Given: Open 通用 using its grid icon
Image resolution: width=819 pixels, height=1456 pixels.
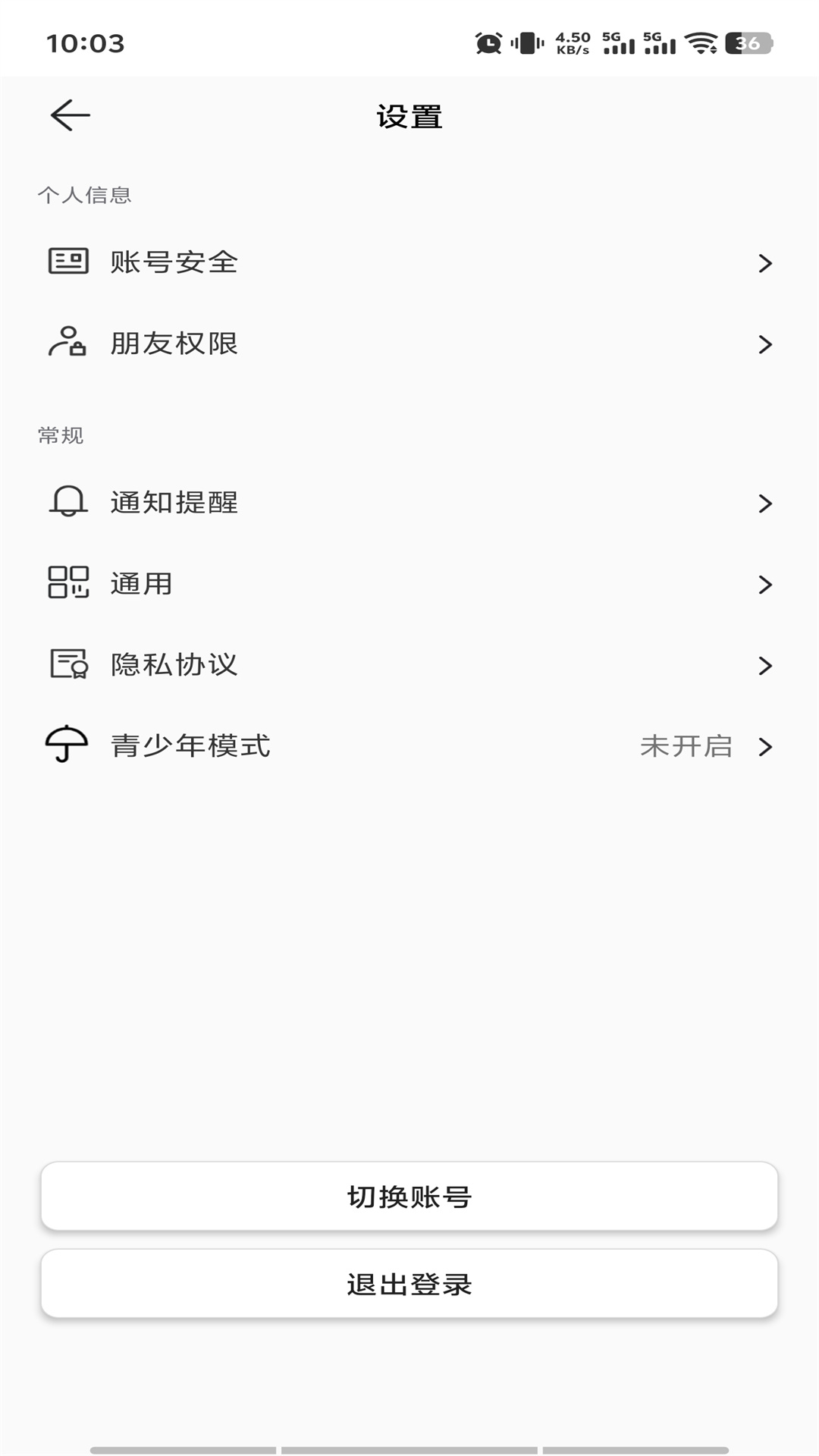Looking at the screenshot, I should pos(68,584).
